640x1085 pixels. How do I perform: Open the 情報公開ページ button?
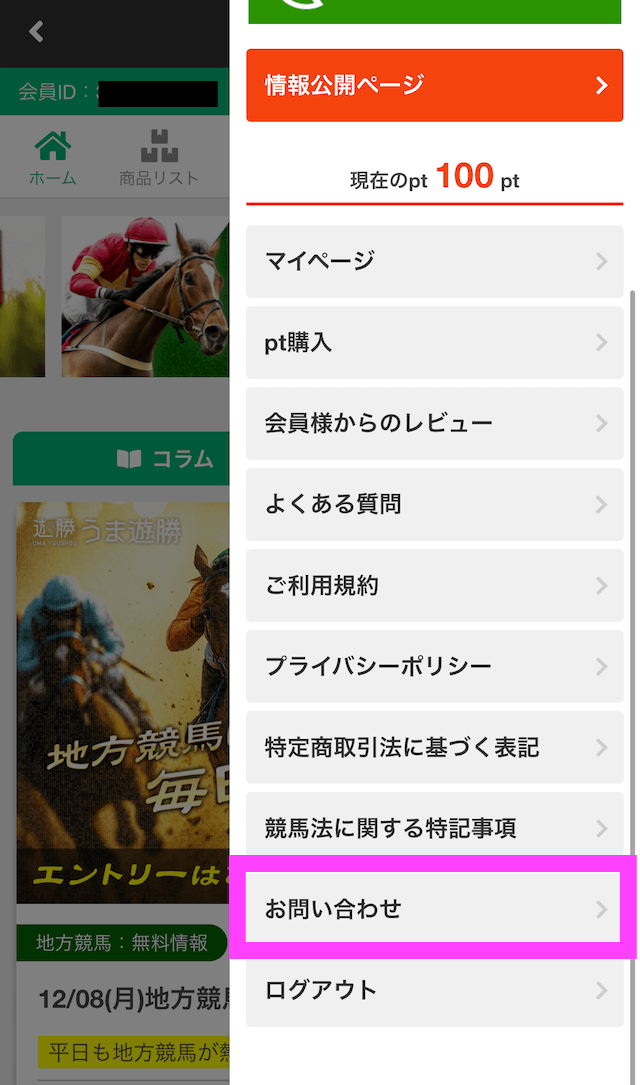435,85
